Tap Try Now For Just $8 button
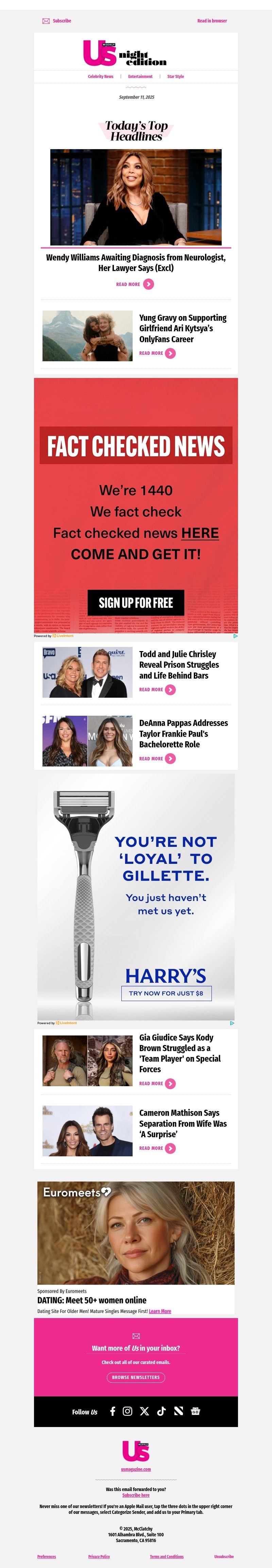Viewport: 272px width, 1568px height. point(166,993)
